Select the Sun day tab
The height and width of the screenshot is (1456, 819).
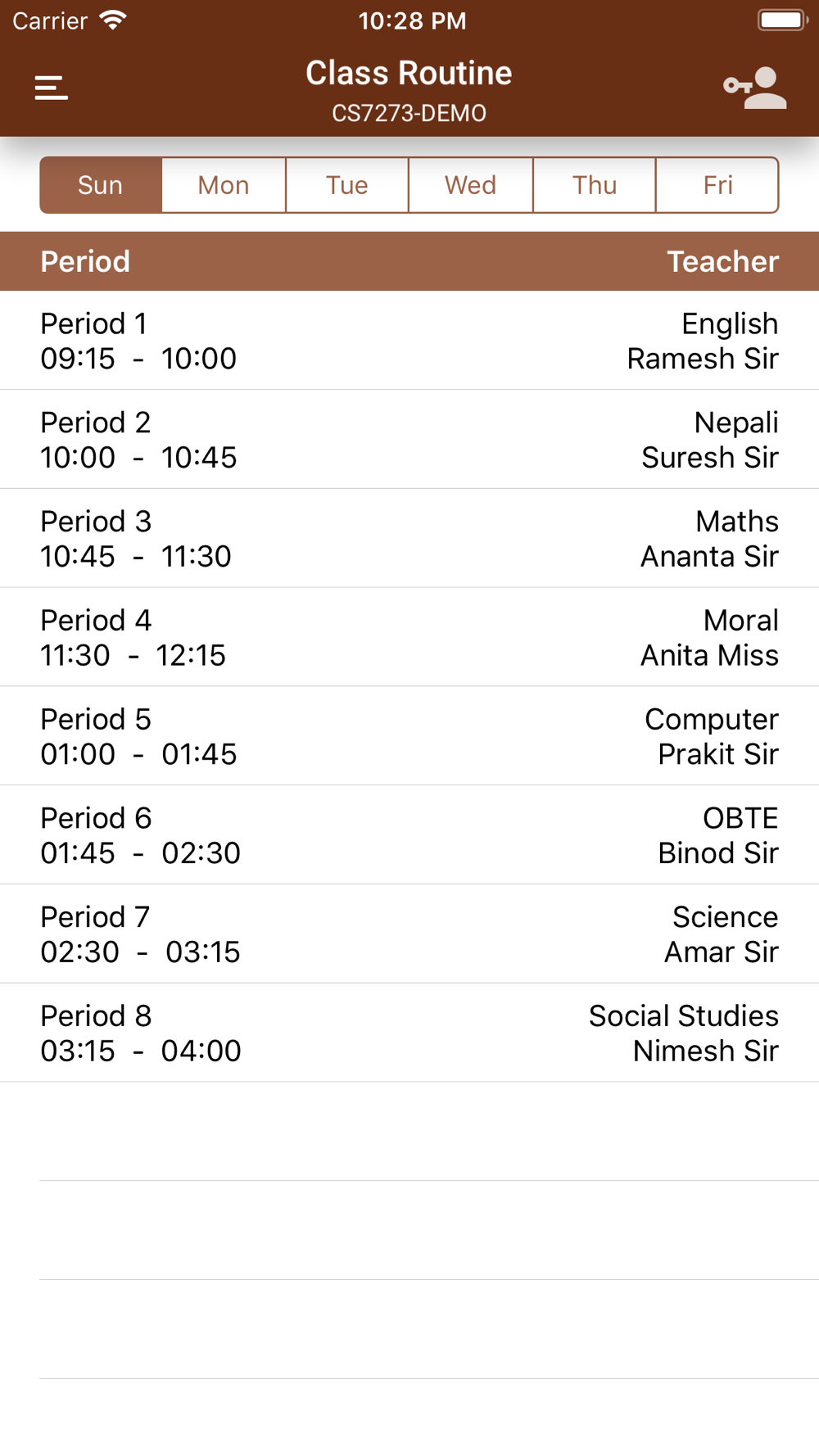pyautogui.click(x=101, y=185)
